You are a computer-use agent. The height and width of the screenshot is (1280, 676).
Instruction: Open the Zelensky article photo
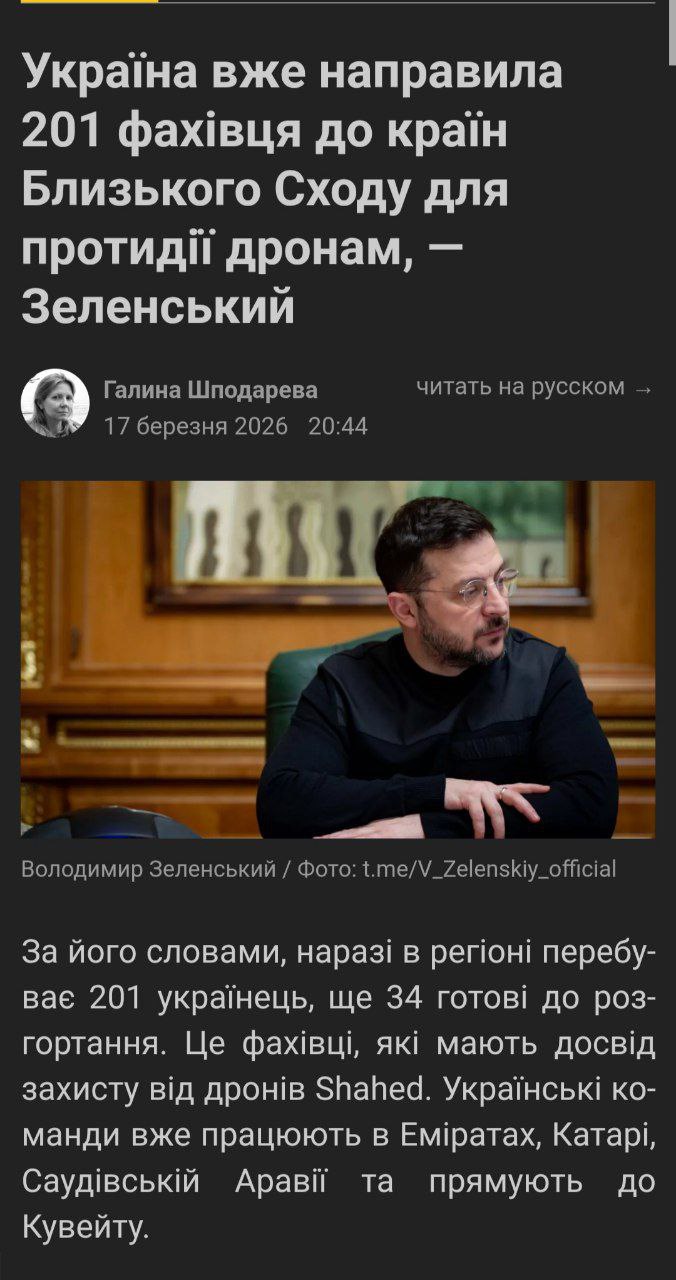coord(338,659)
